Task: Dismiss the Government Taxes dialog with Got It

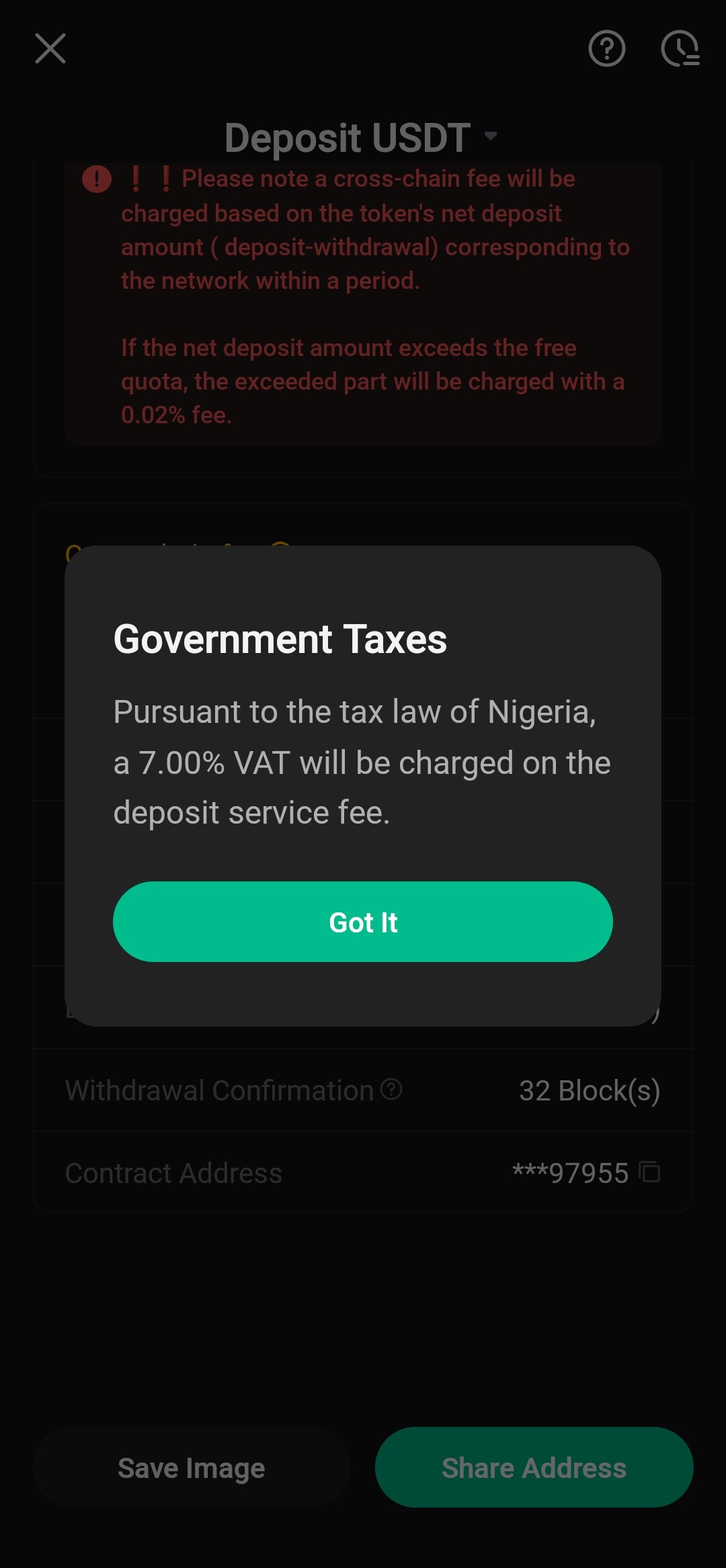Action: click(363, 922)
